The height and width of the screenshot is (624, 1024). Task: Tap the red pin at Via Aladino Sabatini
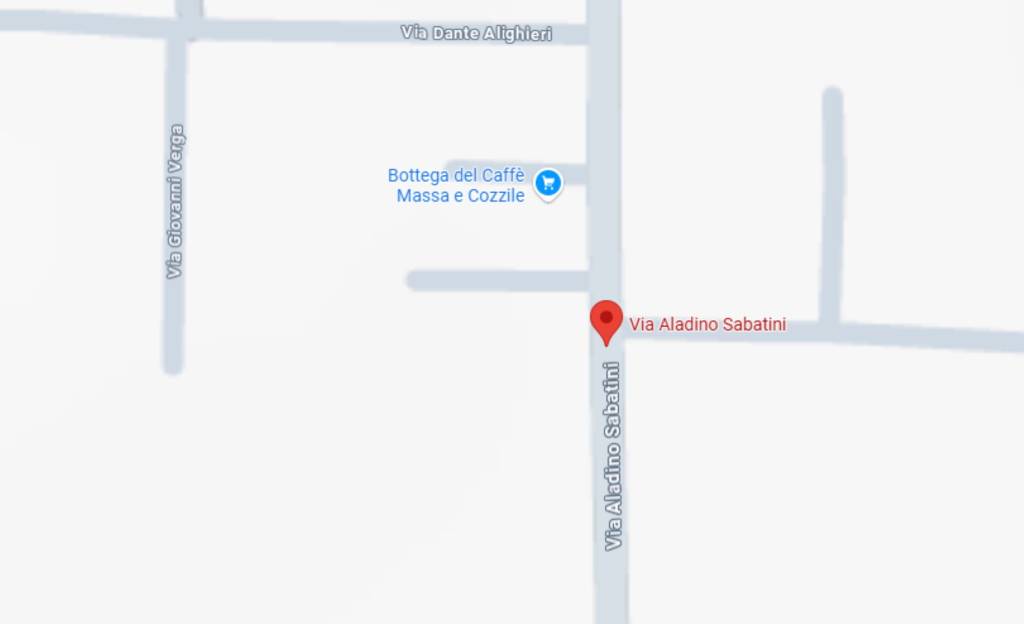[606, 320]
